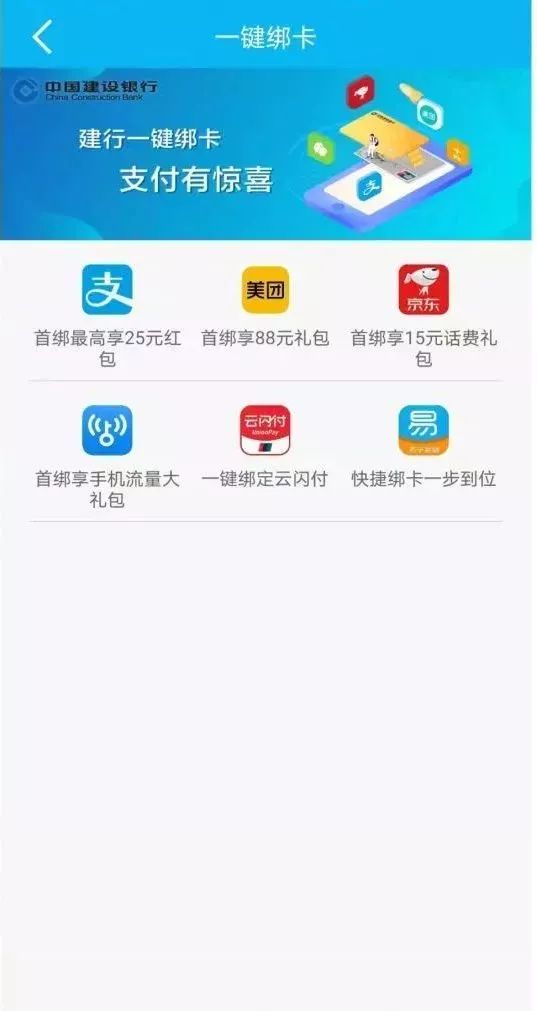
Task: Select the Alipay 首绑最高享25元红包 option
Action: tap(107, 316)
